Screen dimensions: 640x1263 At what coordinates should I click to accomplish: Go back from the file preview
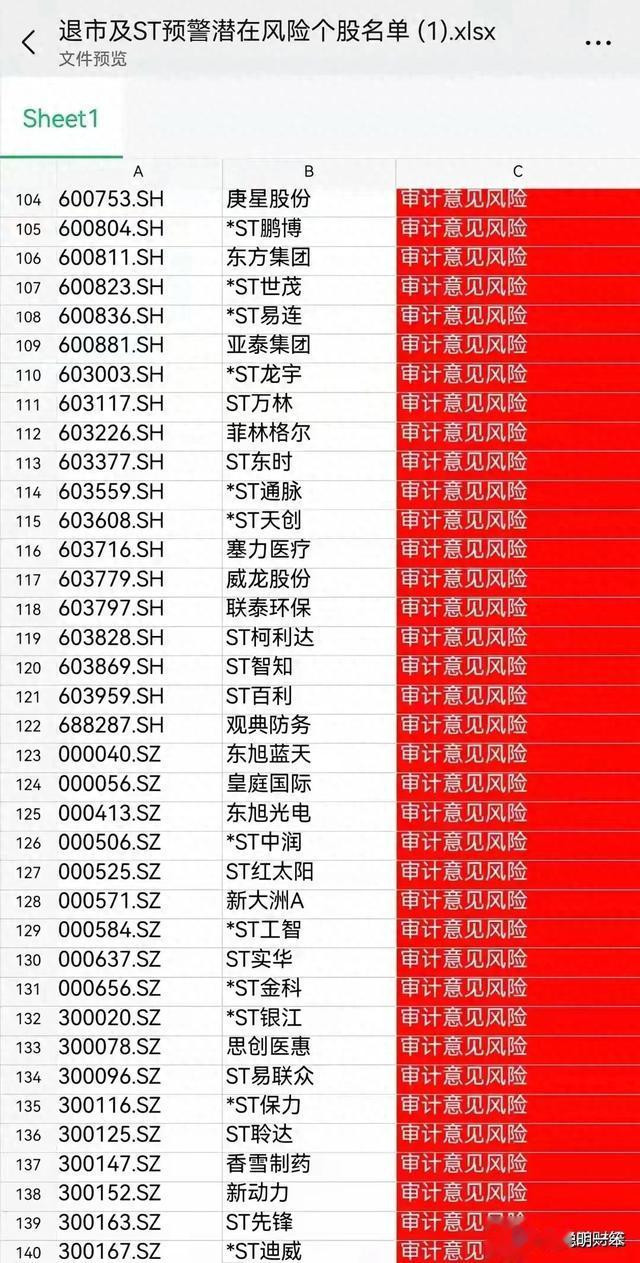(28, 42)
